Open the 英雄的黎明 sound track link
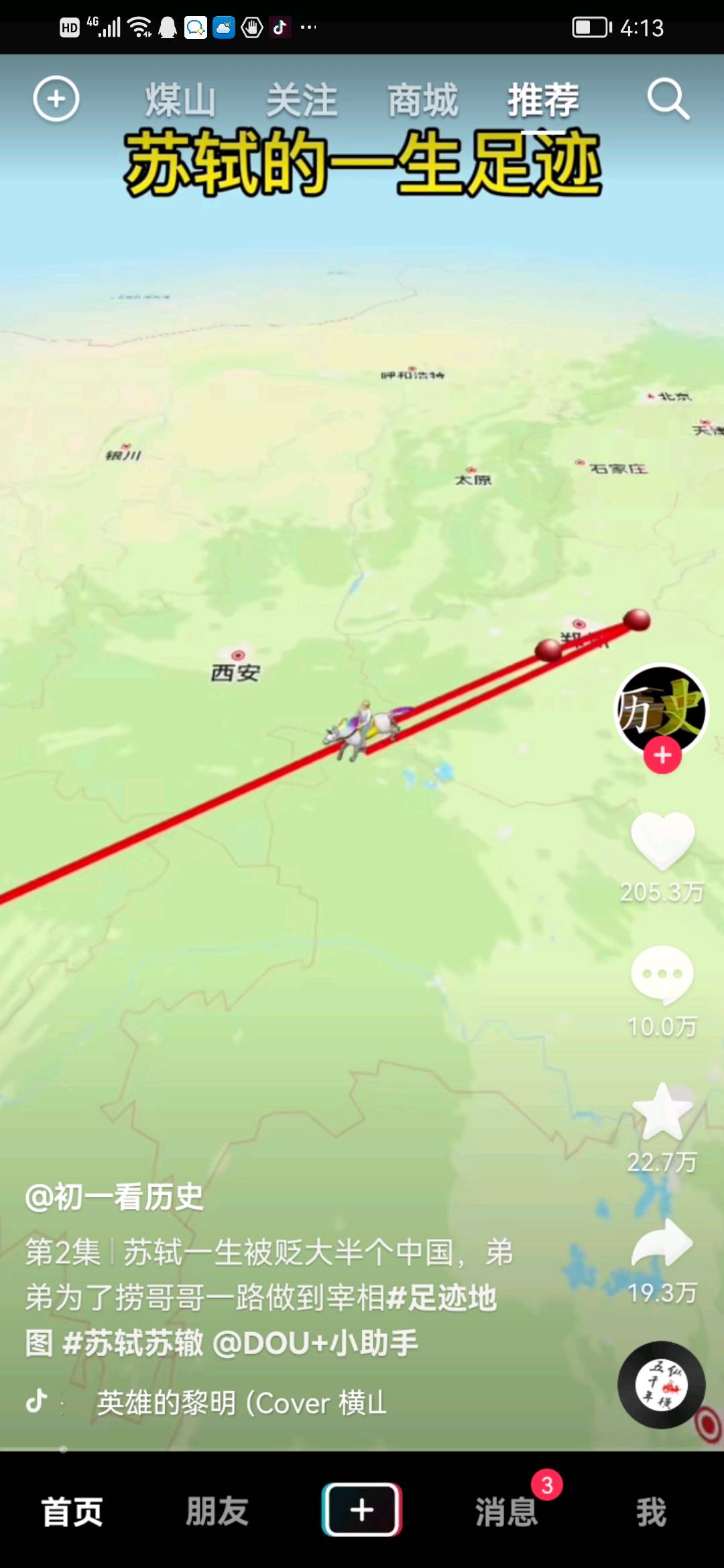 [241, 1402]
